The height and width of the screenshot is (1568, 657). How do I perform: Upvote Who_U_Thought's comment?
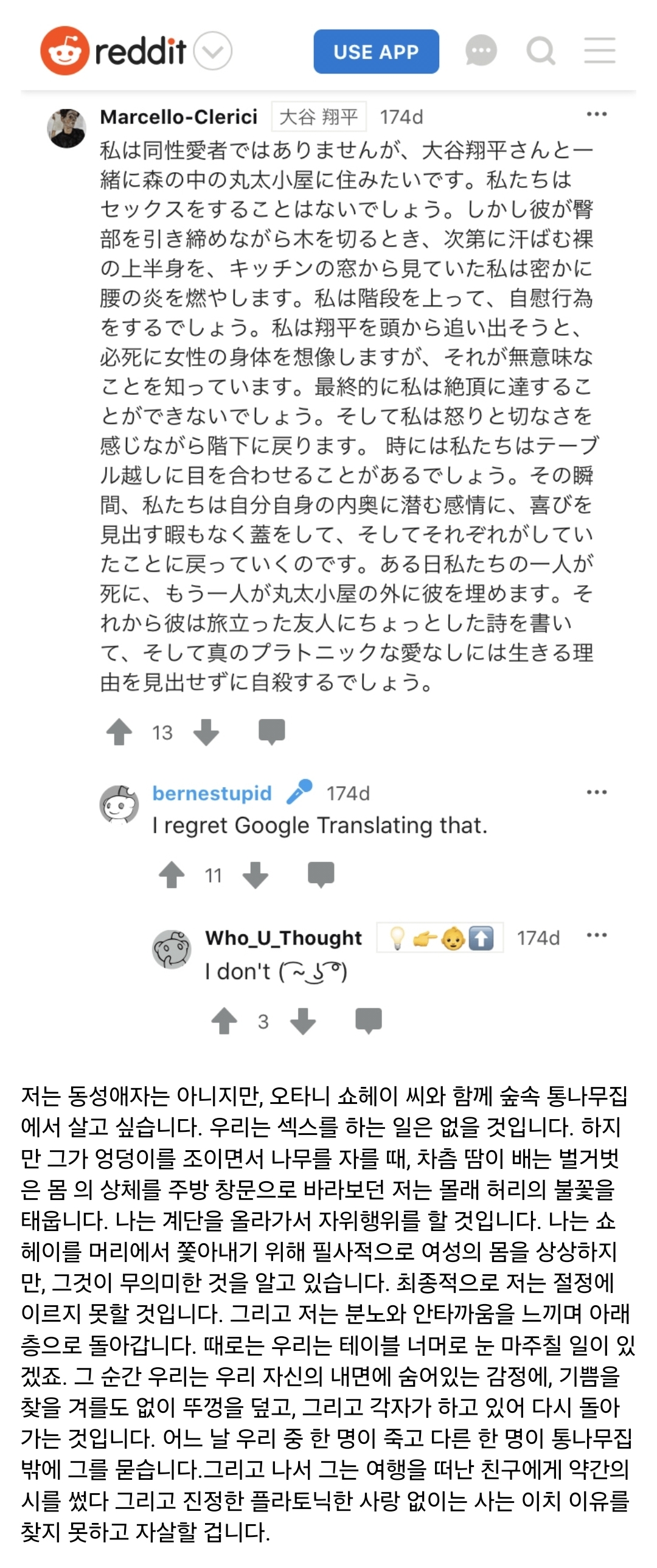pyautogui.click(x=224, y=1021)
